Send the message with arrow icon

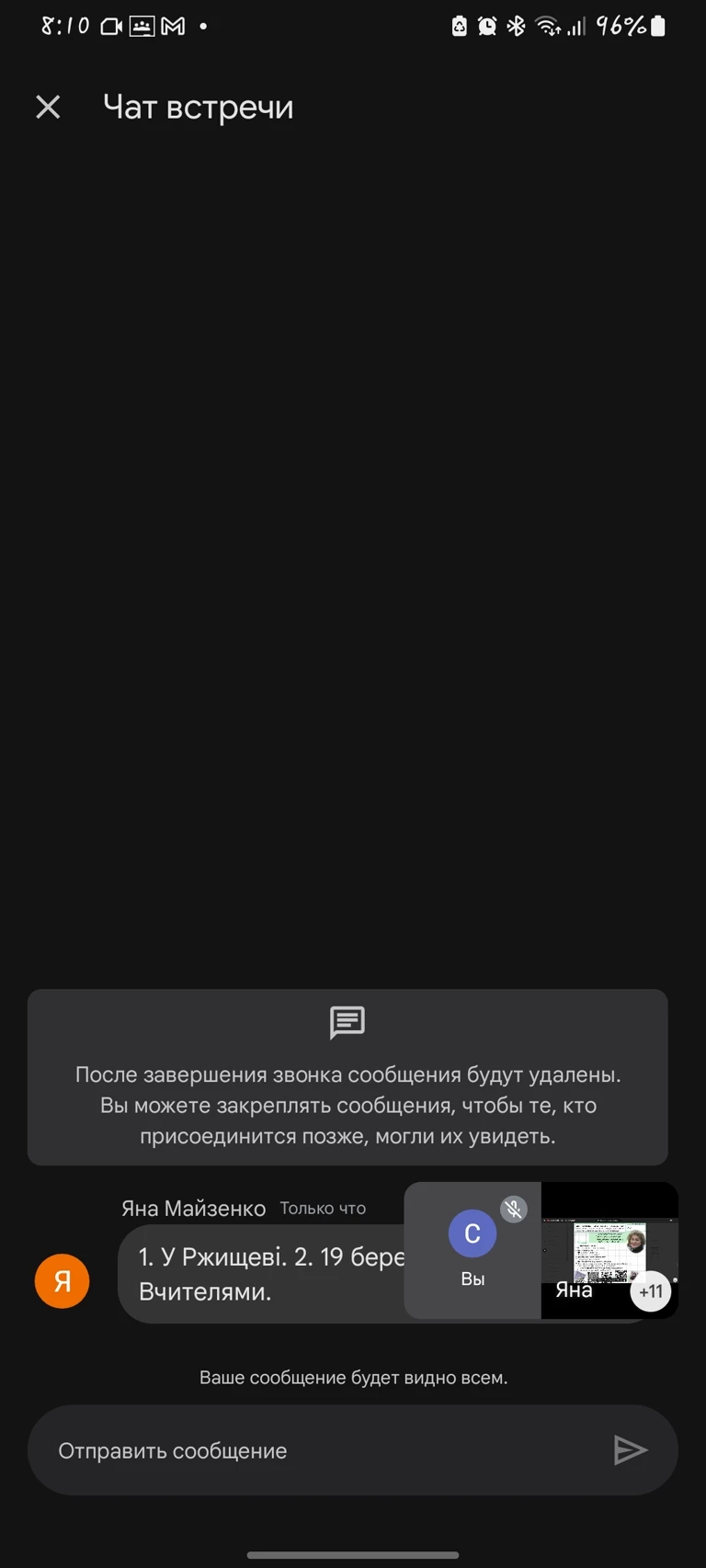tap(630, 1450)
